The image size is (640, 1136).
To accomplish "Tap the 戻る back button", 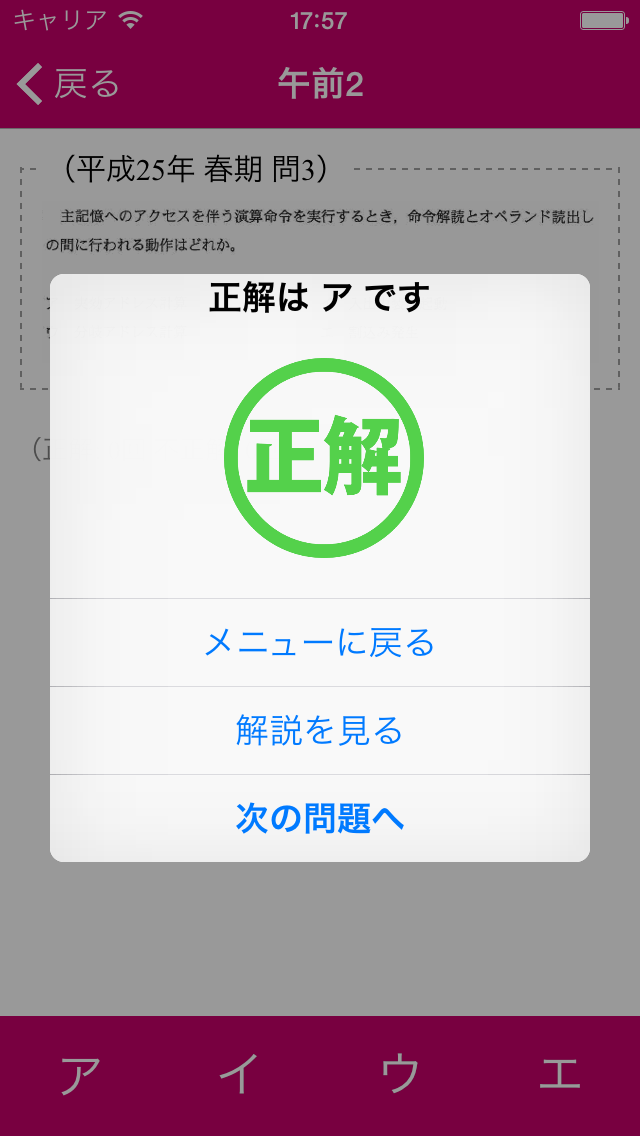I will (x=68, y=85).
